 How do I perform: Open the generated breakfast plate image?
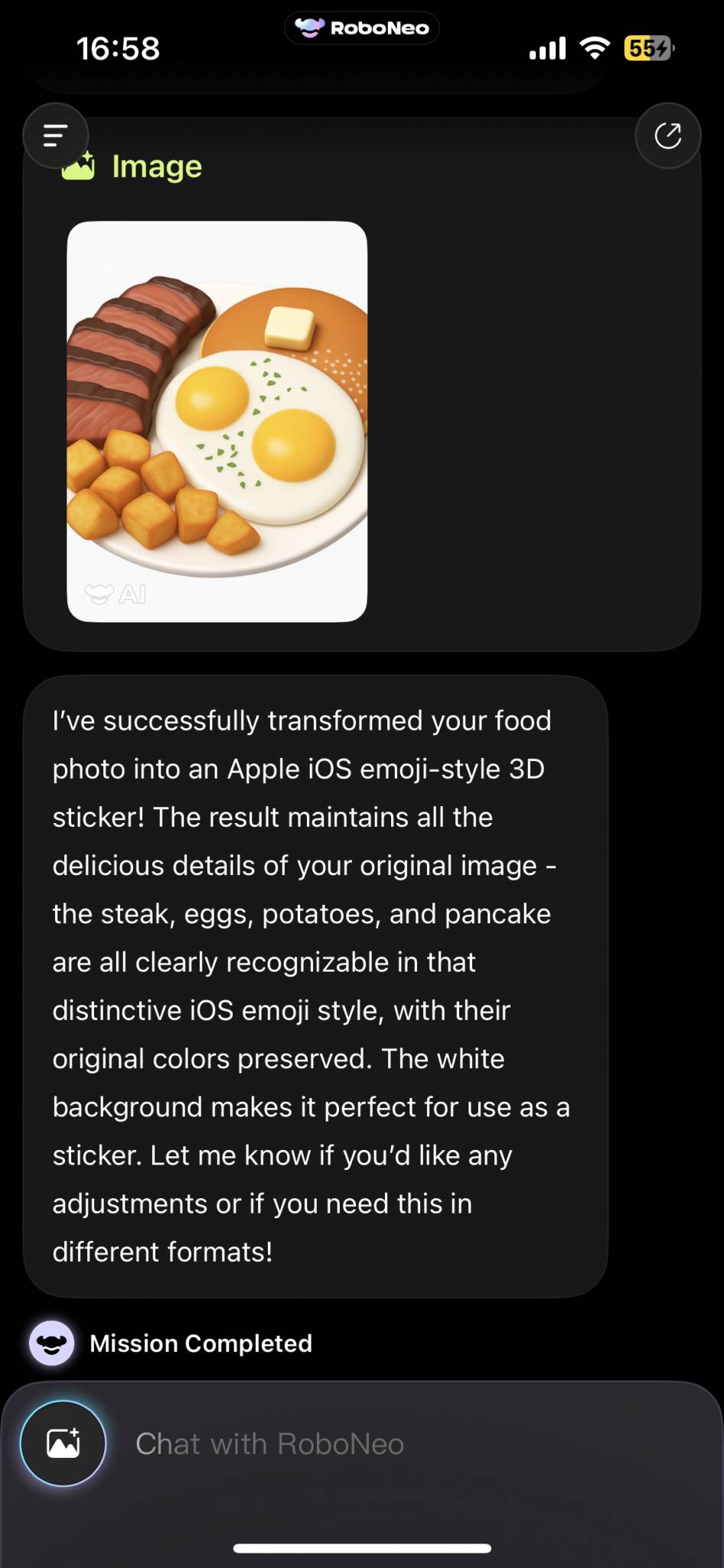point(217,421)
